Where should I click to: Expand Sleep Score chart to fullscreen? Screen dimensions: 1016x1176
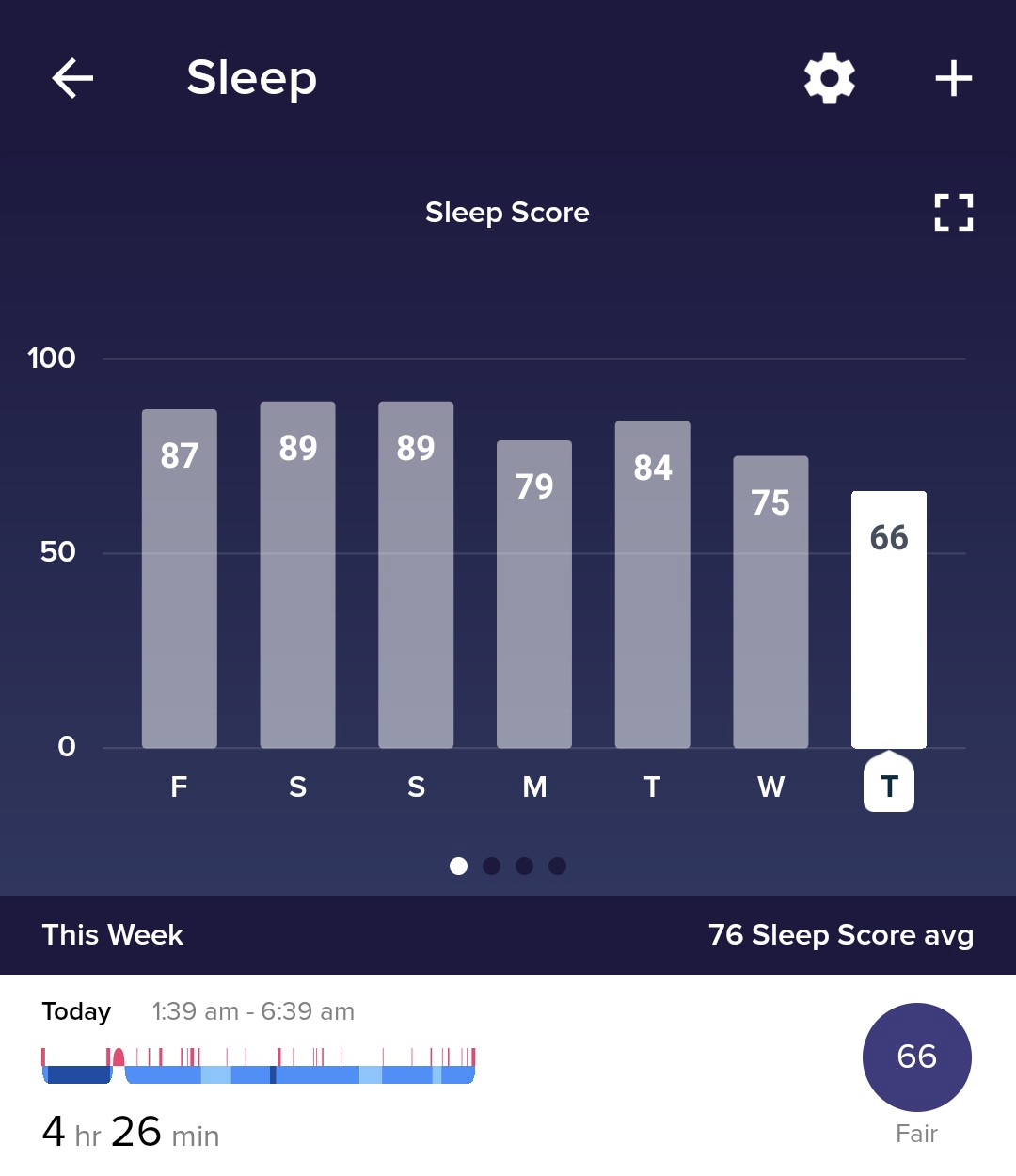(953, 213)
